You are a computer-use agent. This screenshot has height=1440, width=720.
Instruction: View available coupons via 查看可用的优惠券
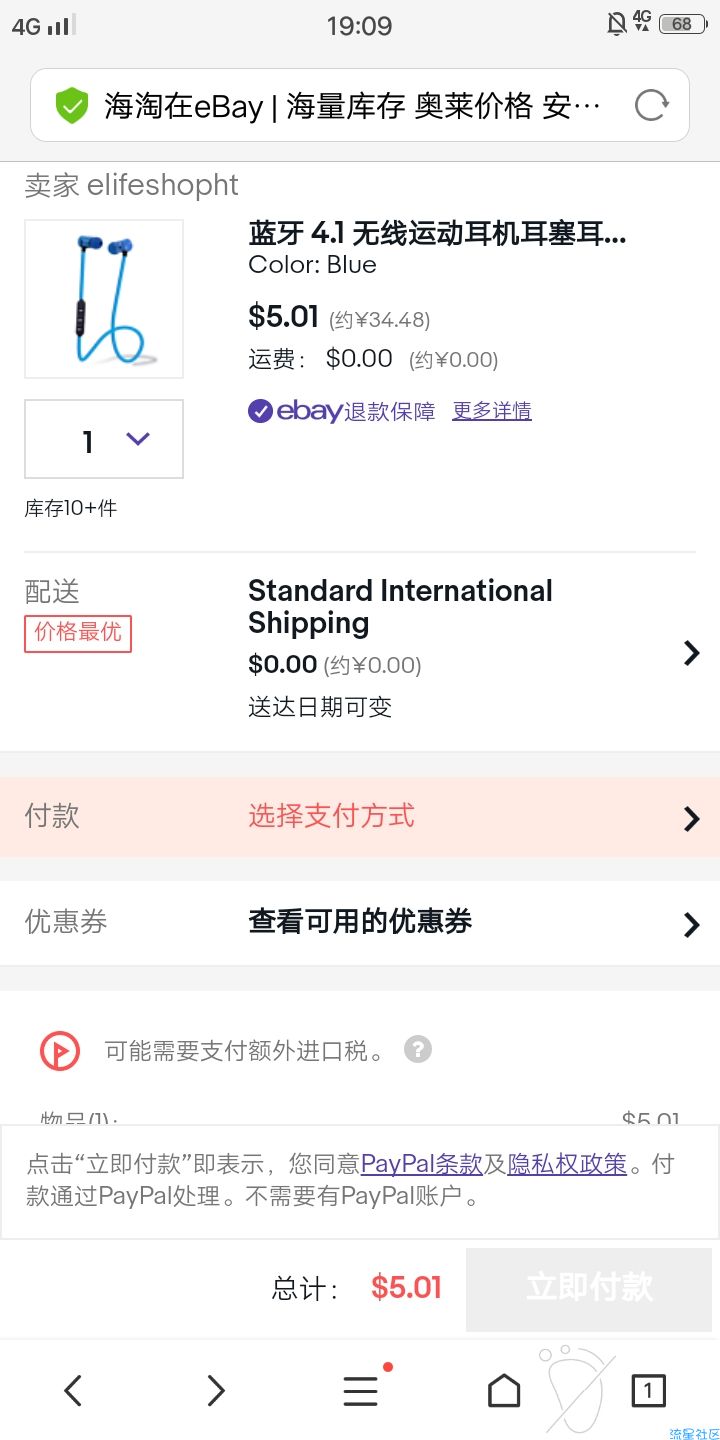click(x=360, y=922)
